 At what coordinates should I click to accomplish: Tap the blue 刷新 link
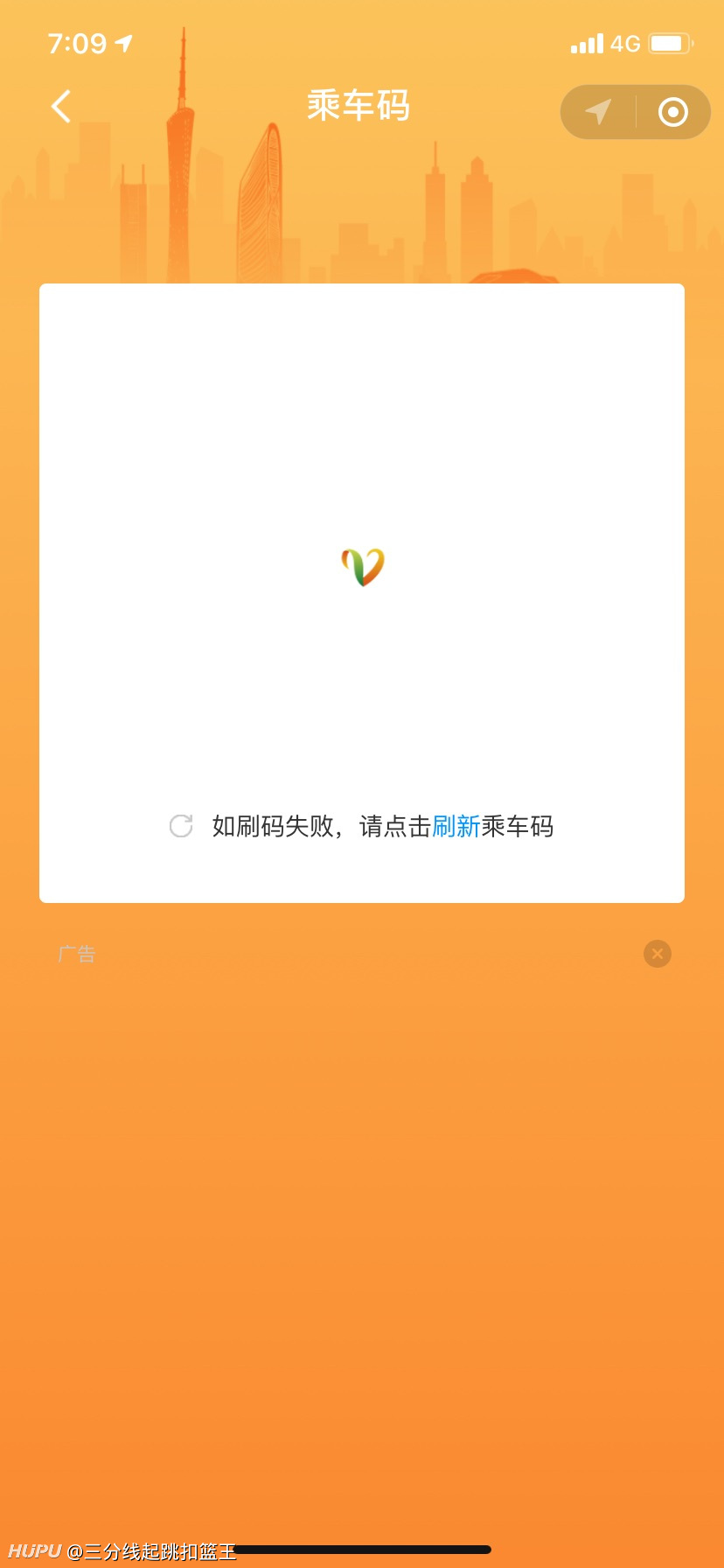[x=456, y=826]
